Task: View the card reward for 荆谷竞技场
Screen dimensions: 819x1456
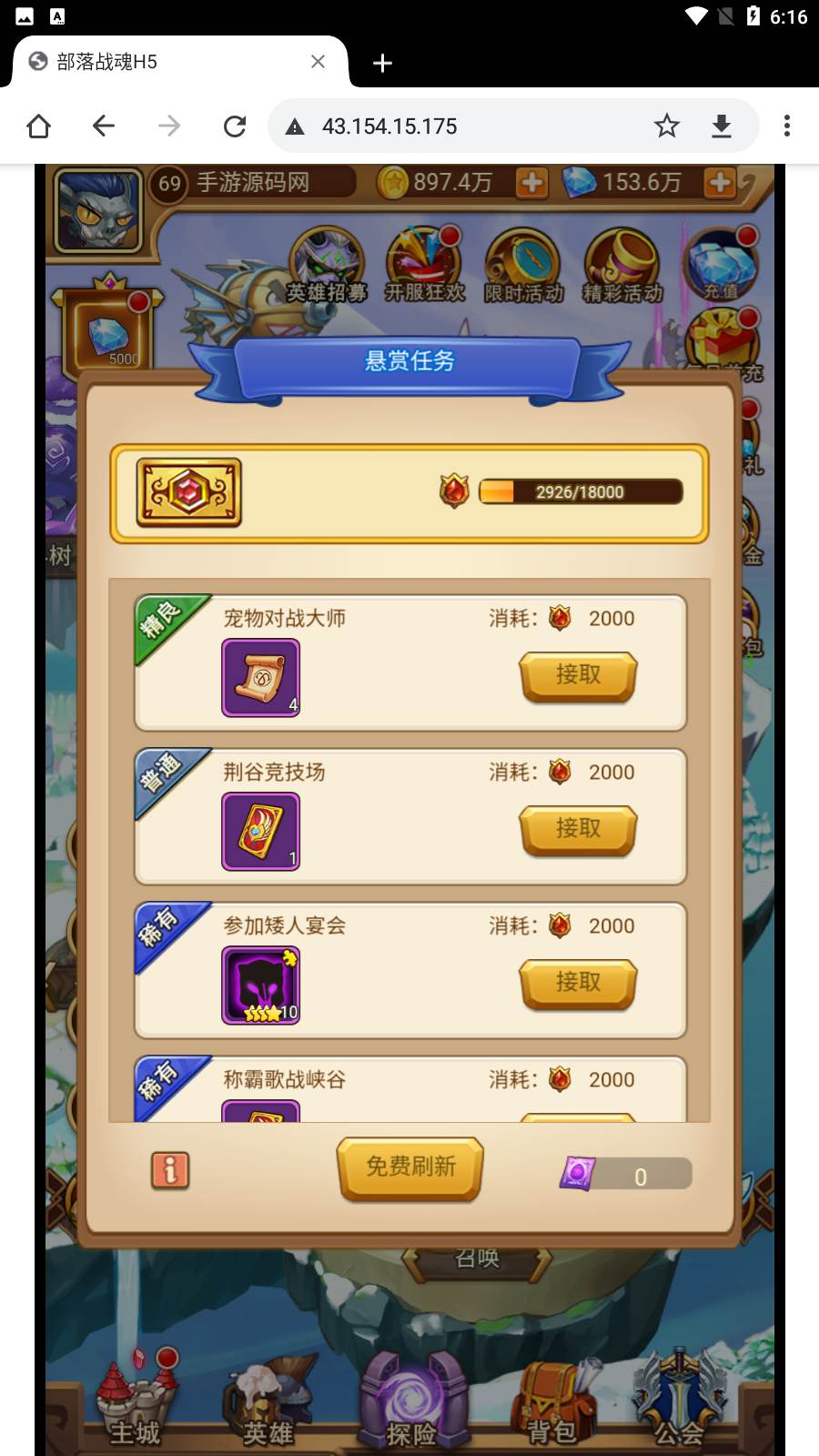Action: [261, 832]
